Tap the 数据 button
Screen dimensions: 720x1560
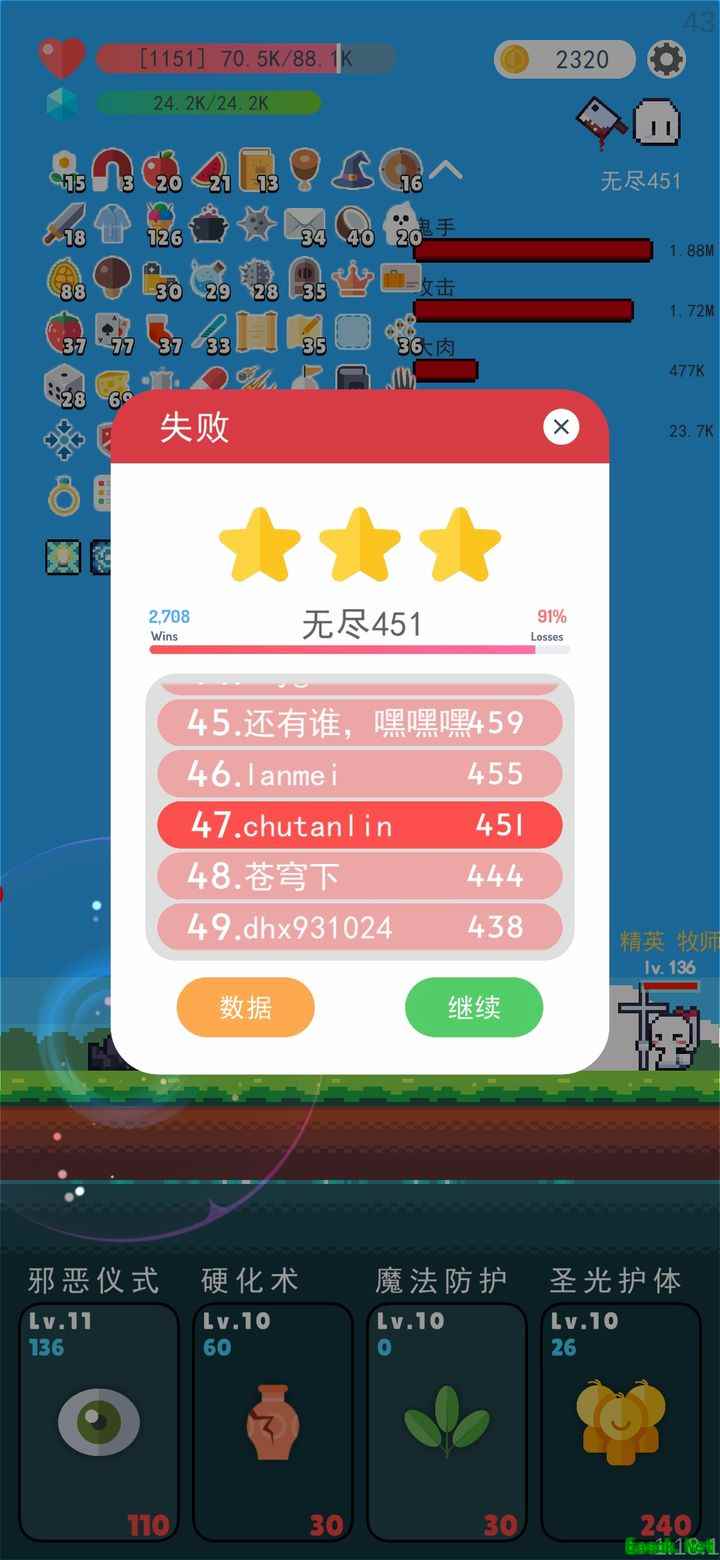pos(246,1007)
